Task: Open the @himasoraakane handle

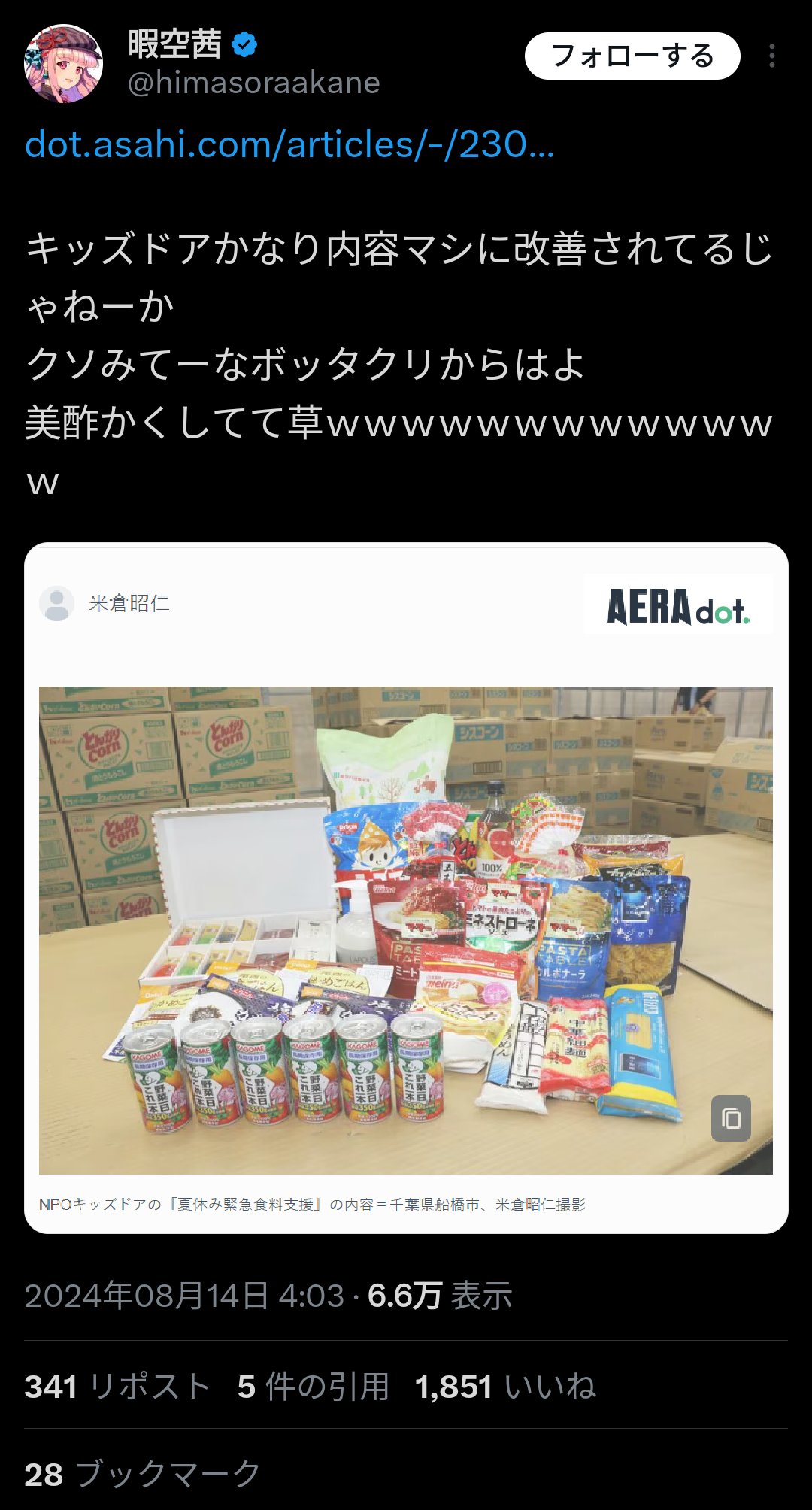Action: click(253, 83)
